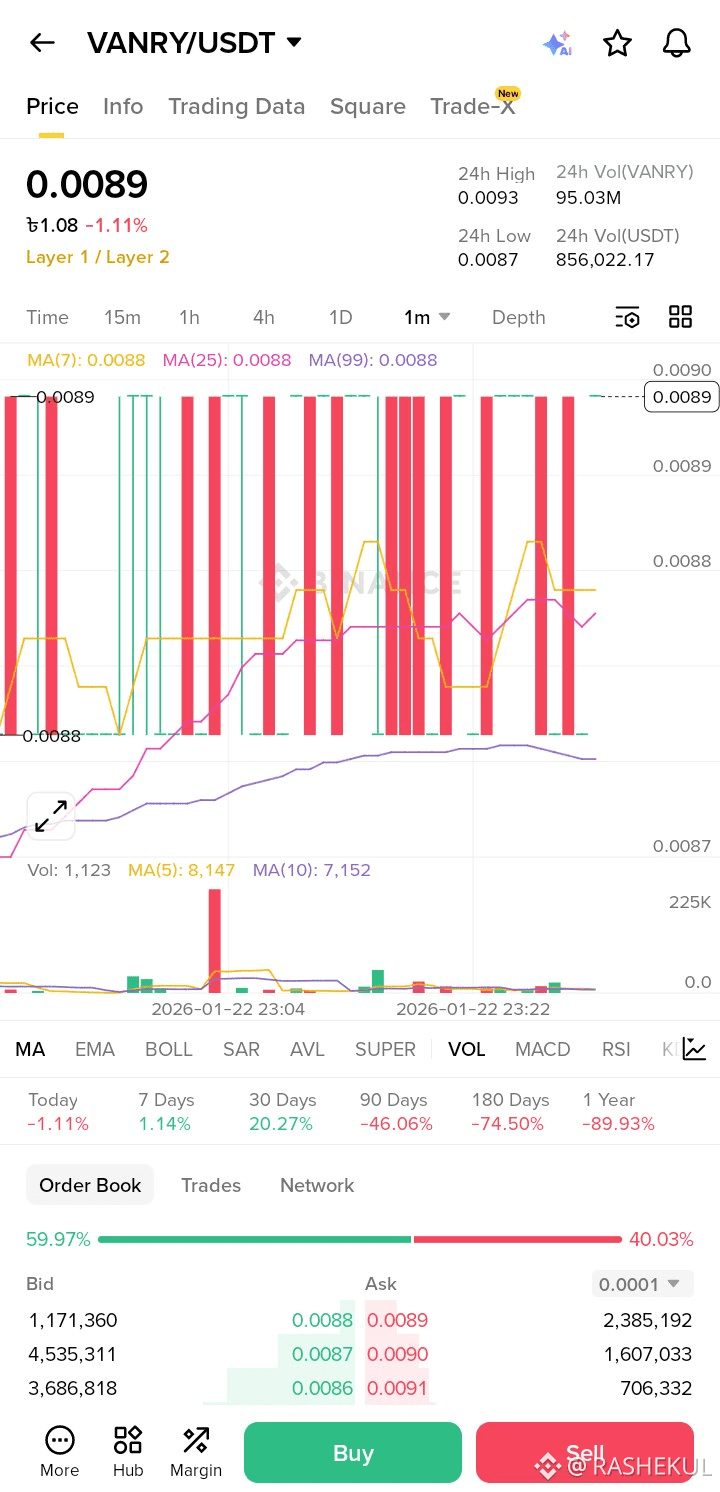Open the Trade-X tab
Screen dimensions: 720x1492
[472, 107]
